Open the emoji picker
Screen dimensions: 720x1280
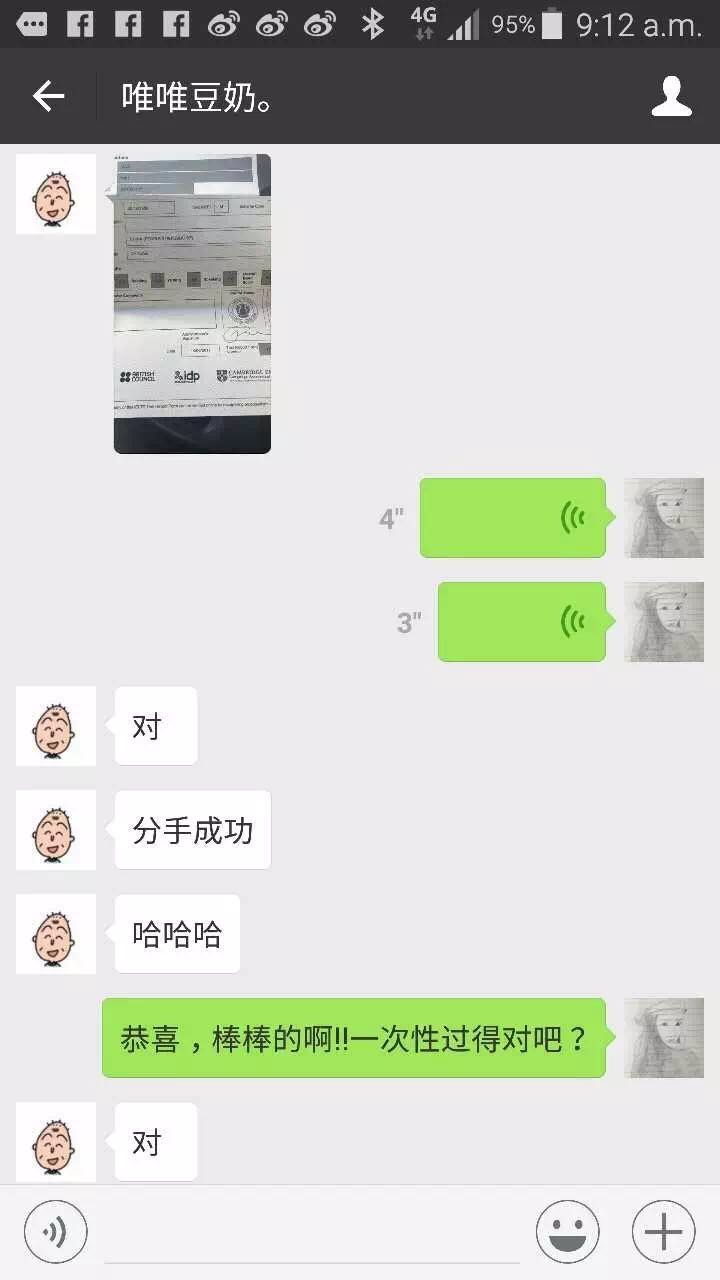coord(568,1232)
